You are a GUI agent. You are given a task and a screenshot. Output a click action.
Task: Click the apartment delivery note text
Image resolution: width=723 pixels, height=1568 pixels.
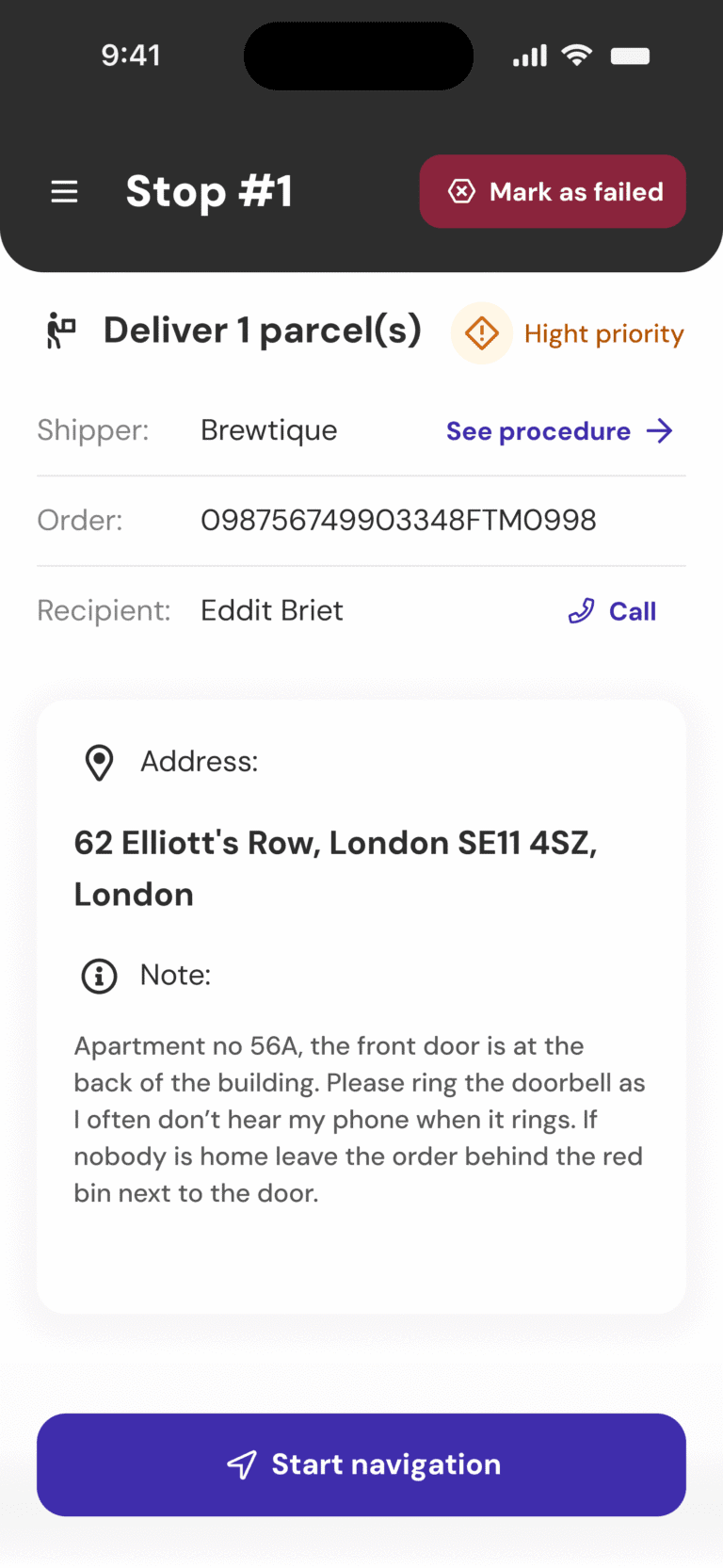click(x=361, y=1119)
